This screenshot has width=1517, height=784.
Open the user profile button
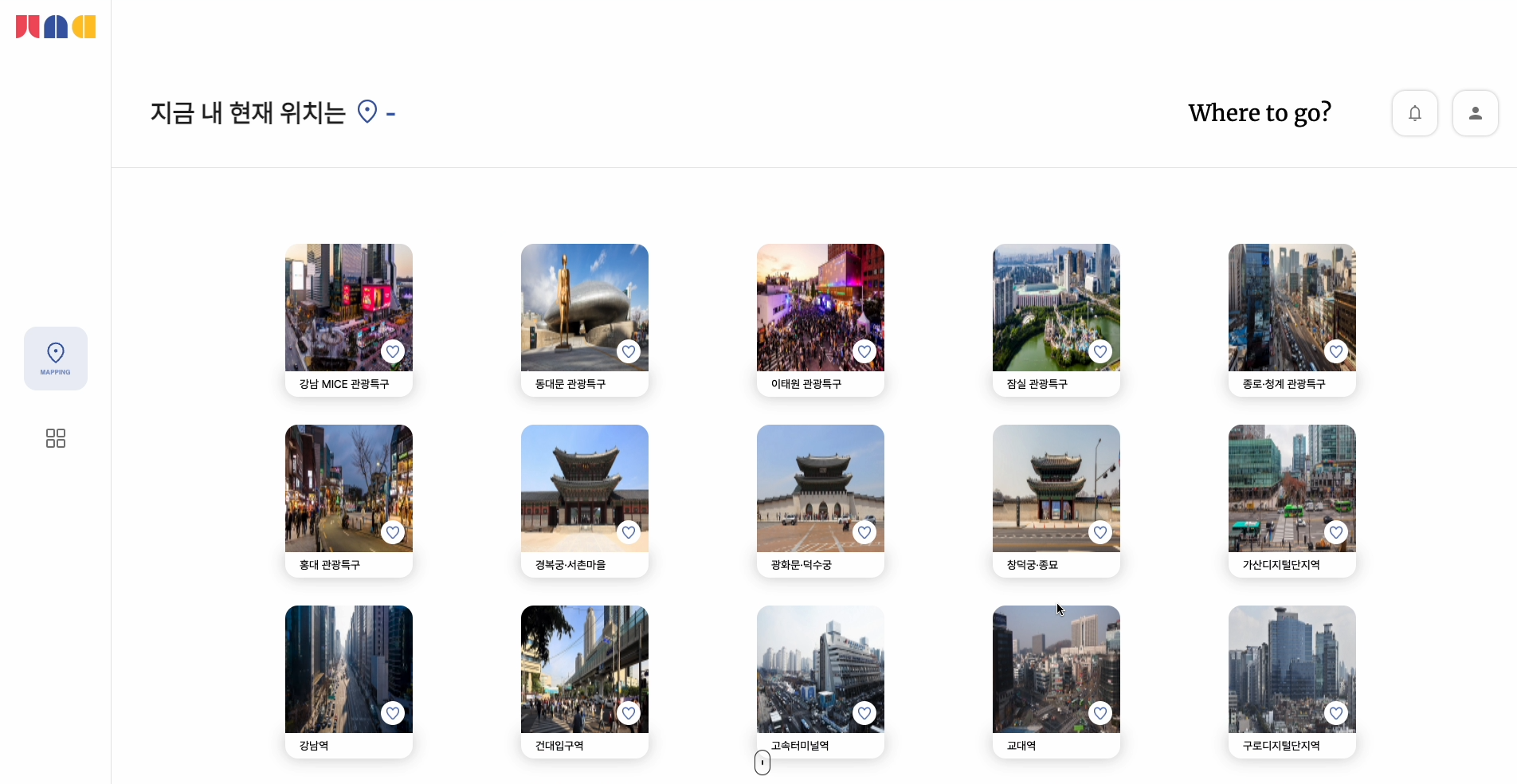point(1475,113)
